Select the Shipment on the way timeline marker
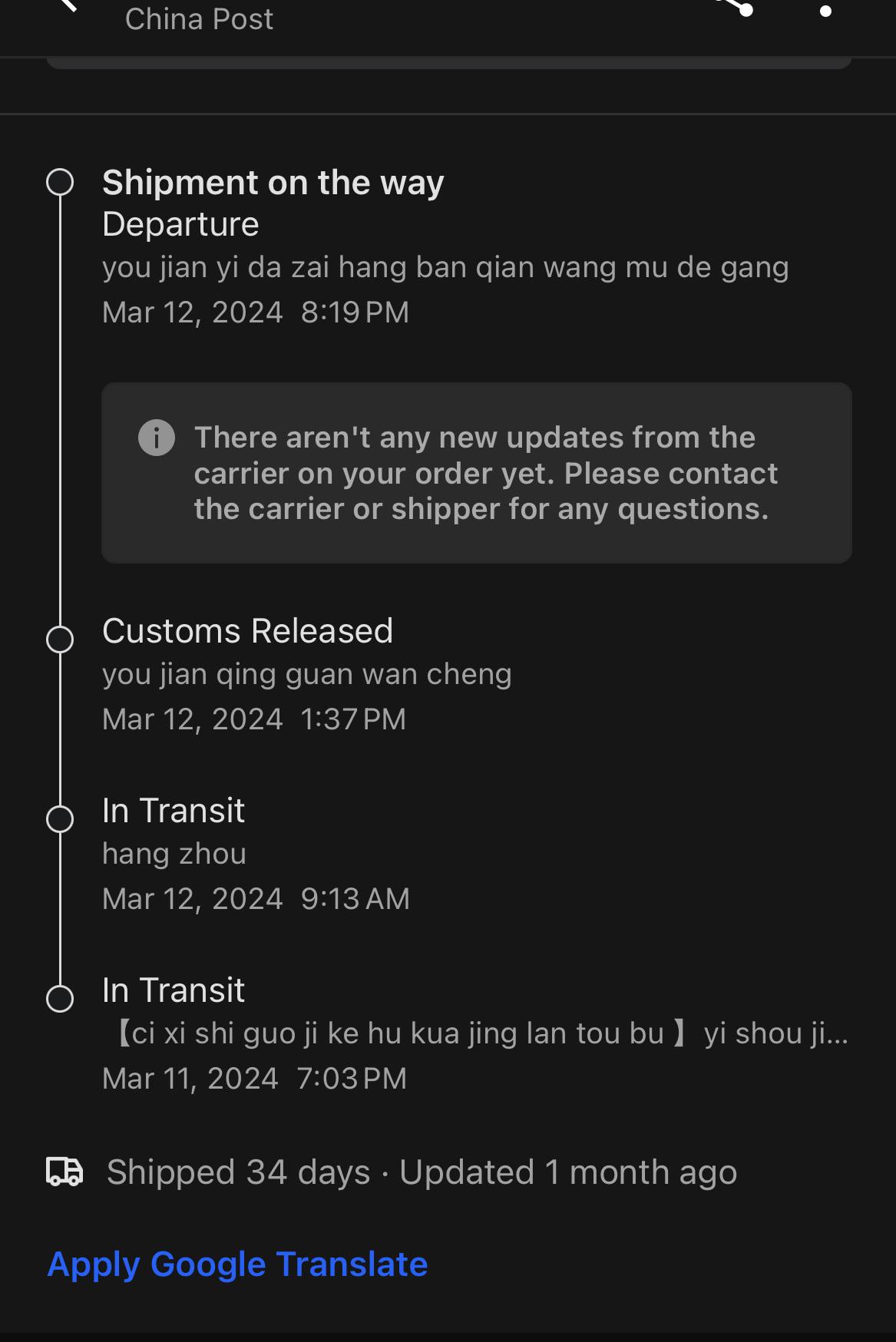Image resolution: width=896 pixels, height=1342 pixels. pos(61,182)
